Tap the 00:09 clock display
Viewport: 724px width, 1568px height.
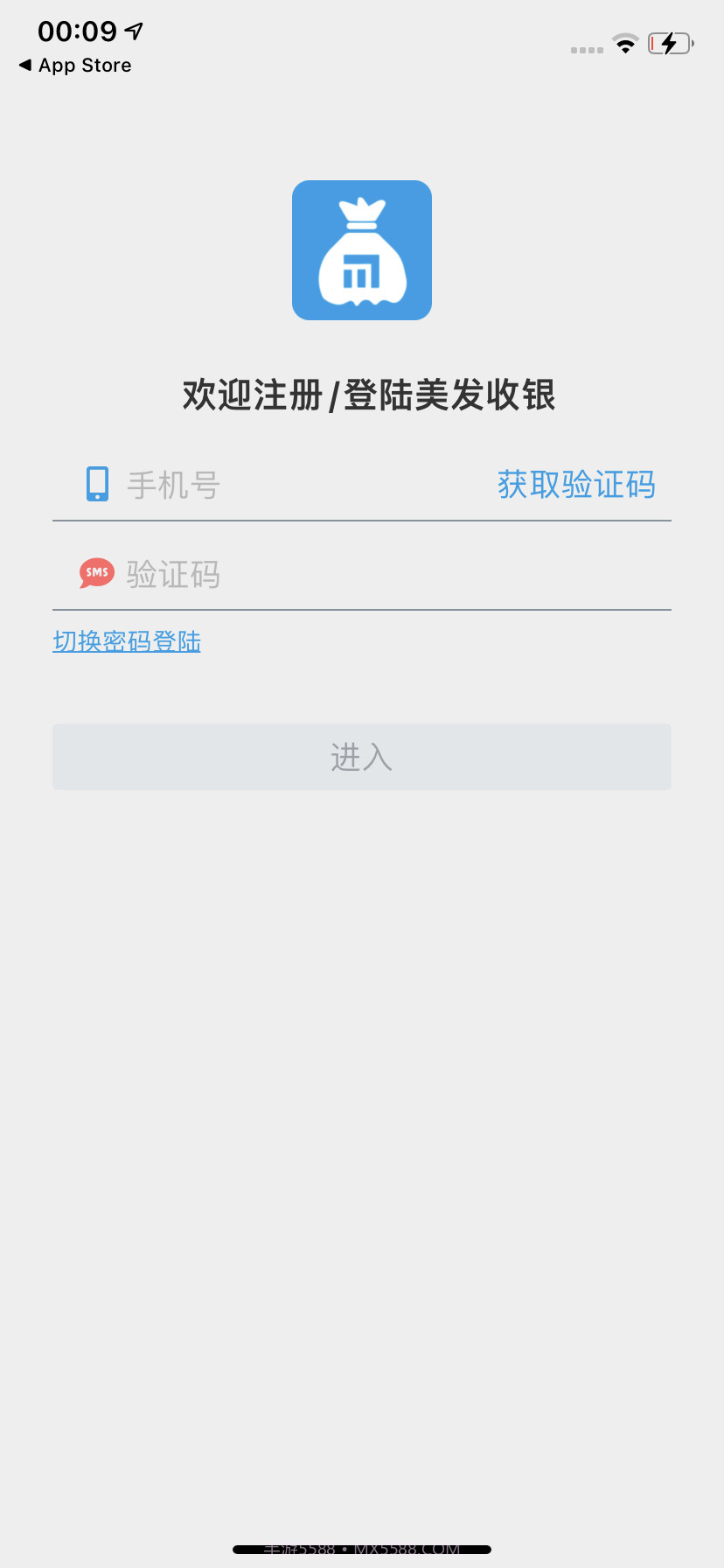pyautogui.click(x=77, y=31)
